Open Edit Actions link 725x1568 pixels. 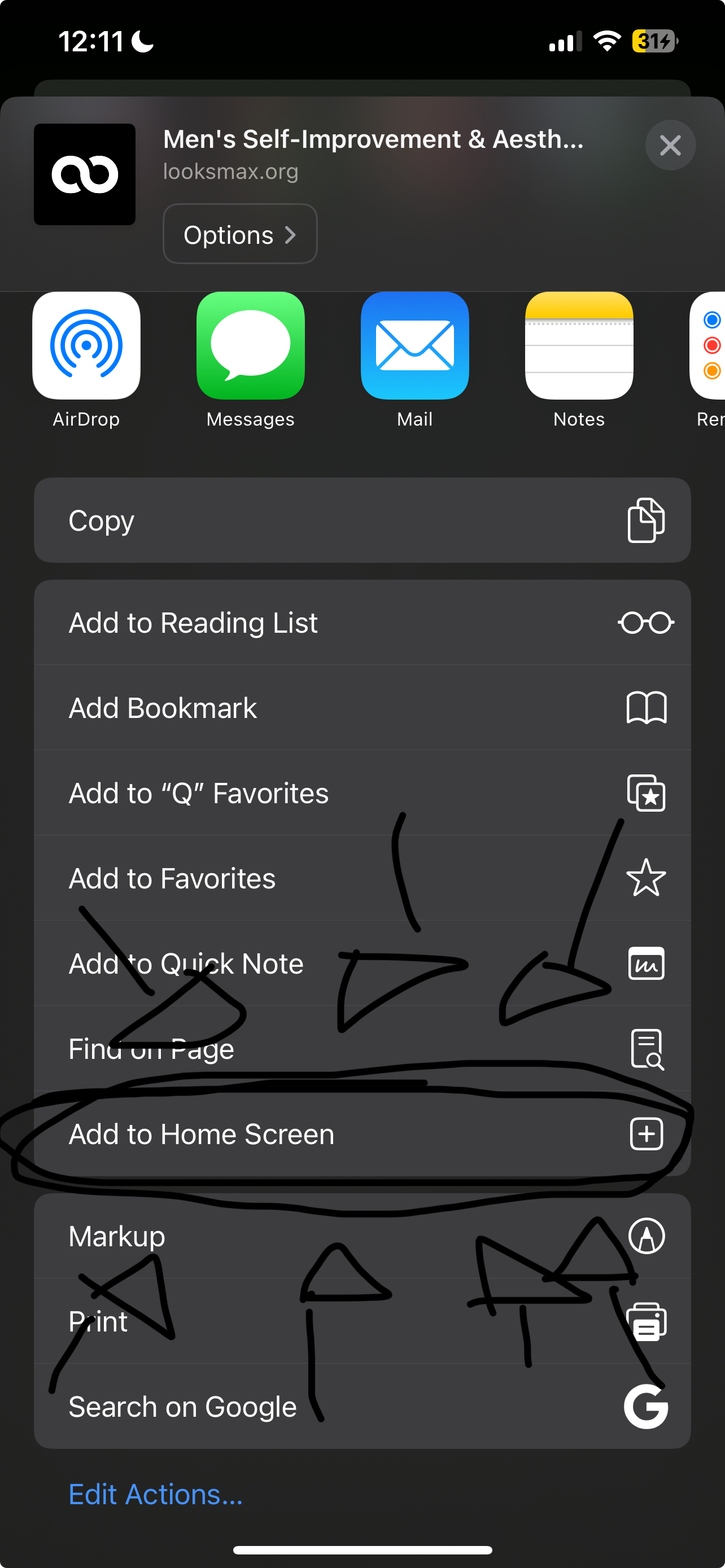coord(156,1495)
